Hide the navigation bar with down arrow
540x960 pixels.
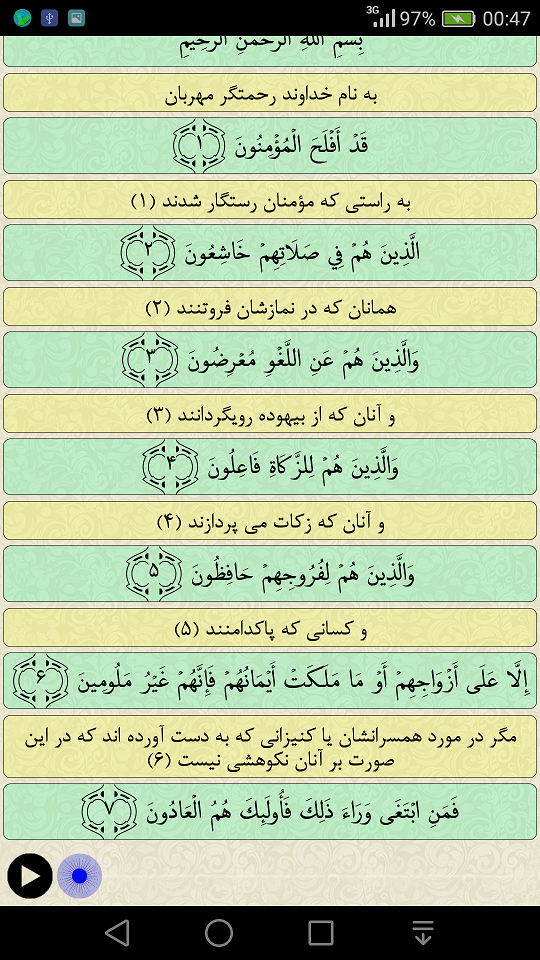pyautogui.click(x=423, y=933)
